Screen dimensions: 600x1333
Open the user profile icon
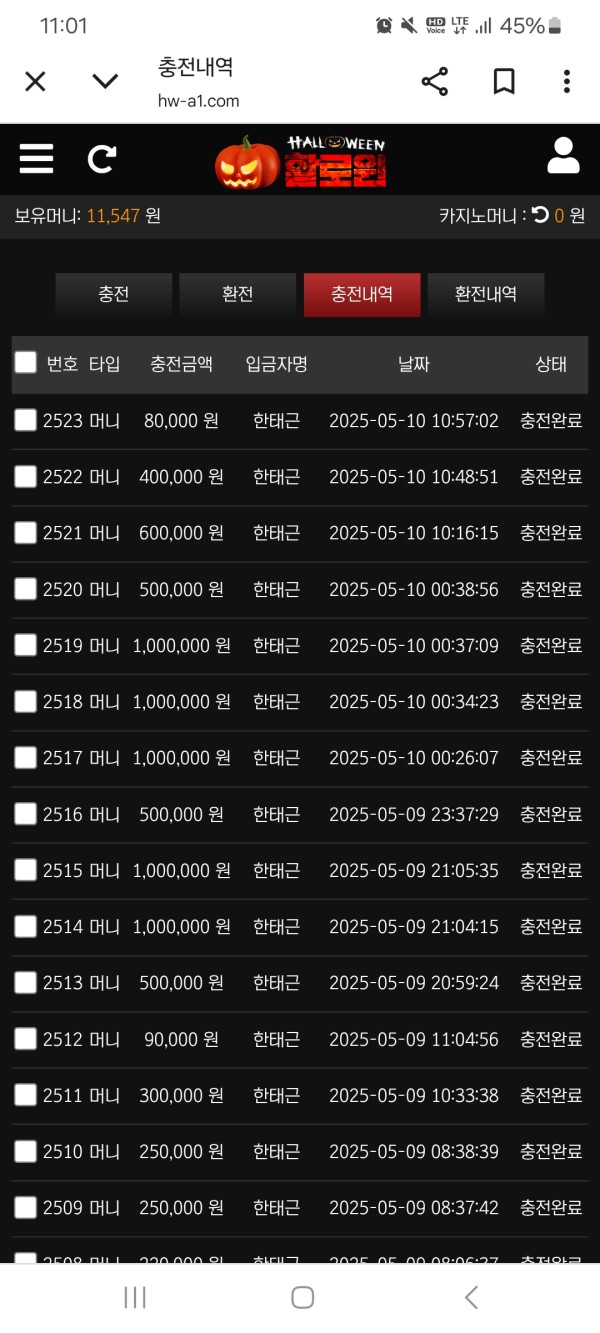(564, 156)
